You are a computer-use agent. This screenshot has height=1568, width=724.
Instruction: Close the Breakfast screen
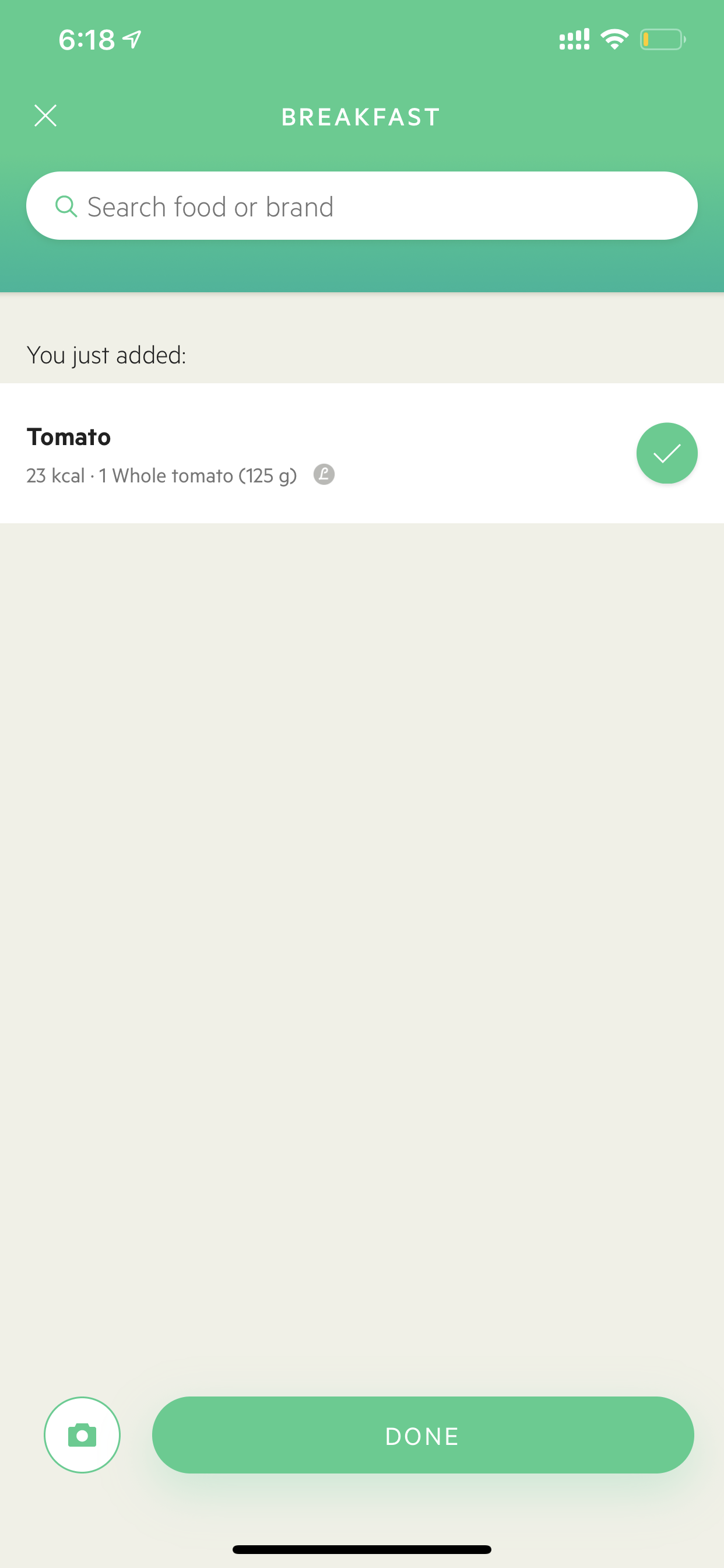pos(45,116)
